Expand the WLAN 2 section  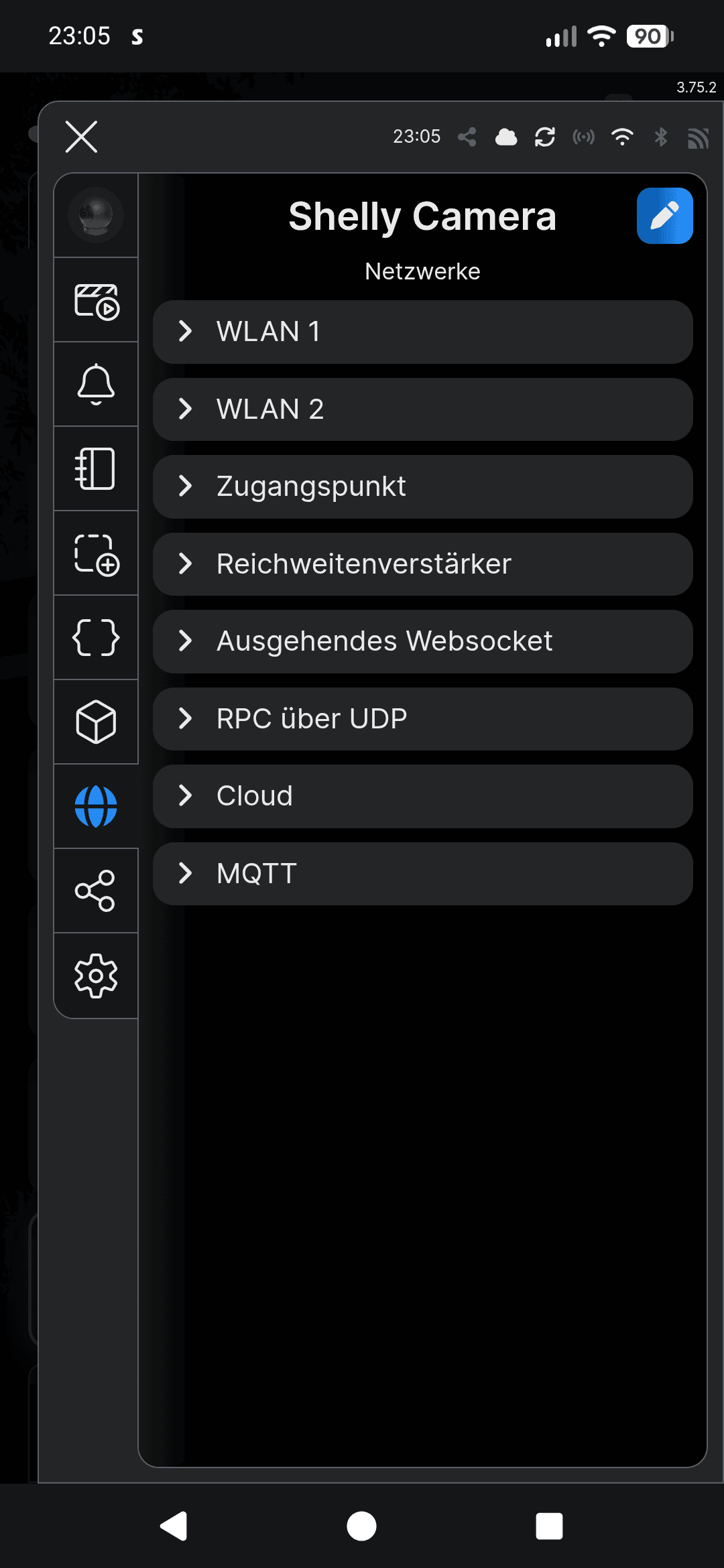tap(422, 409)
